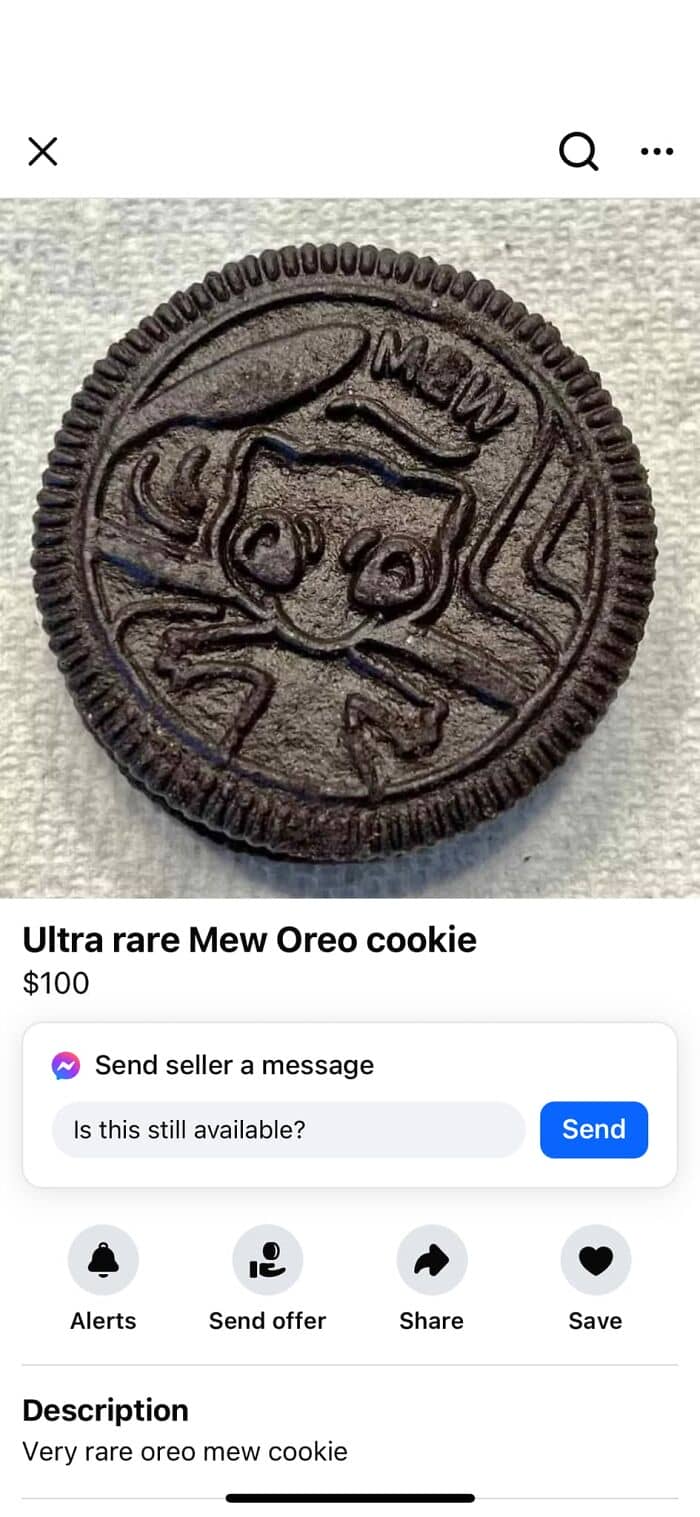Edit the "Is this still available?" message field
700x1517 pixels.
pyautogui.click(x=288, y=1130)
